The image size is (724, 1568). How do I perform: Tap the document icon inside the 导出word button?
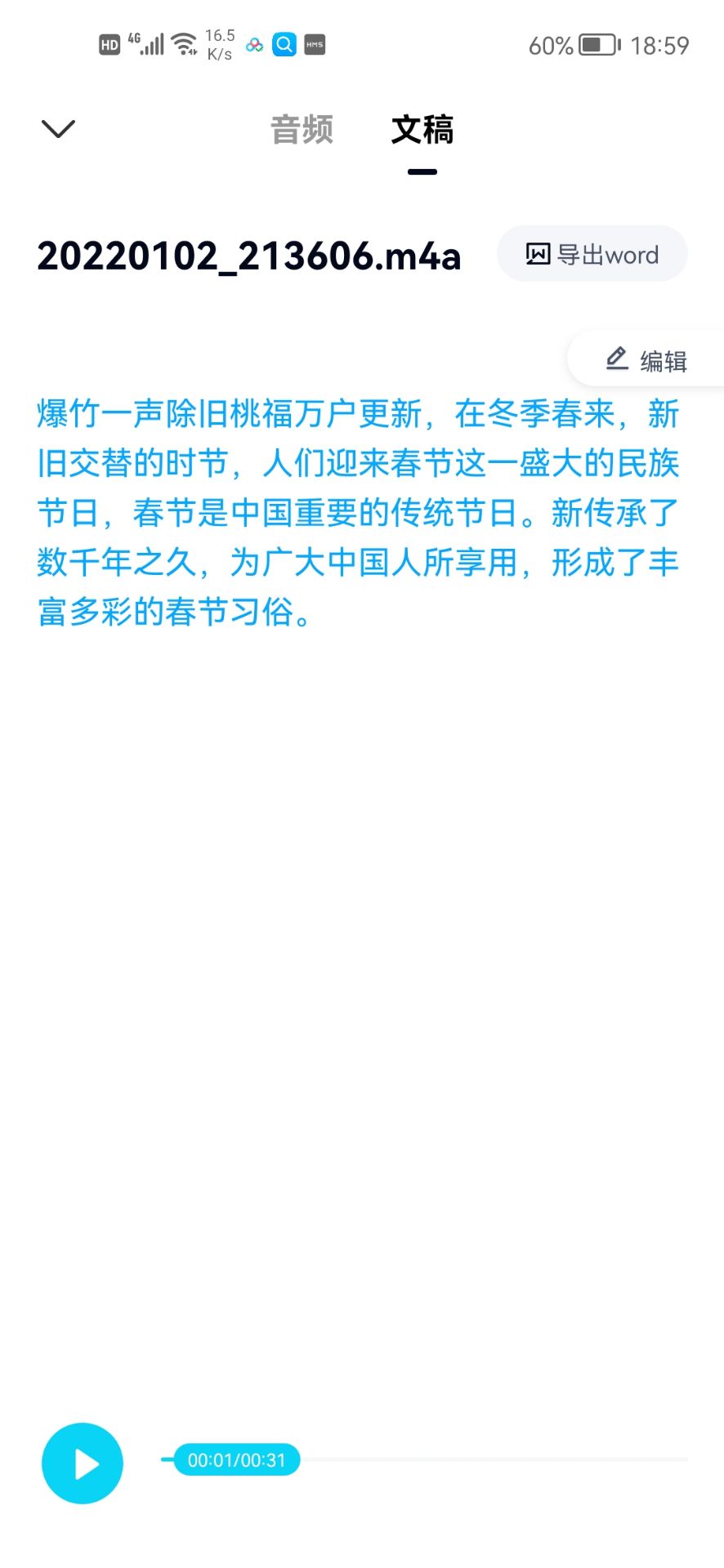tap(538, 254)
